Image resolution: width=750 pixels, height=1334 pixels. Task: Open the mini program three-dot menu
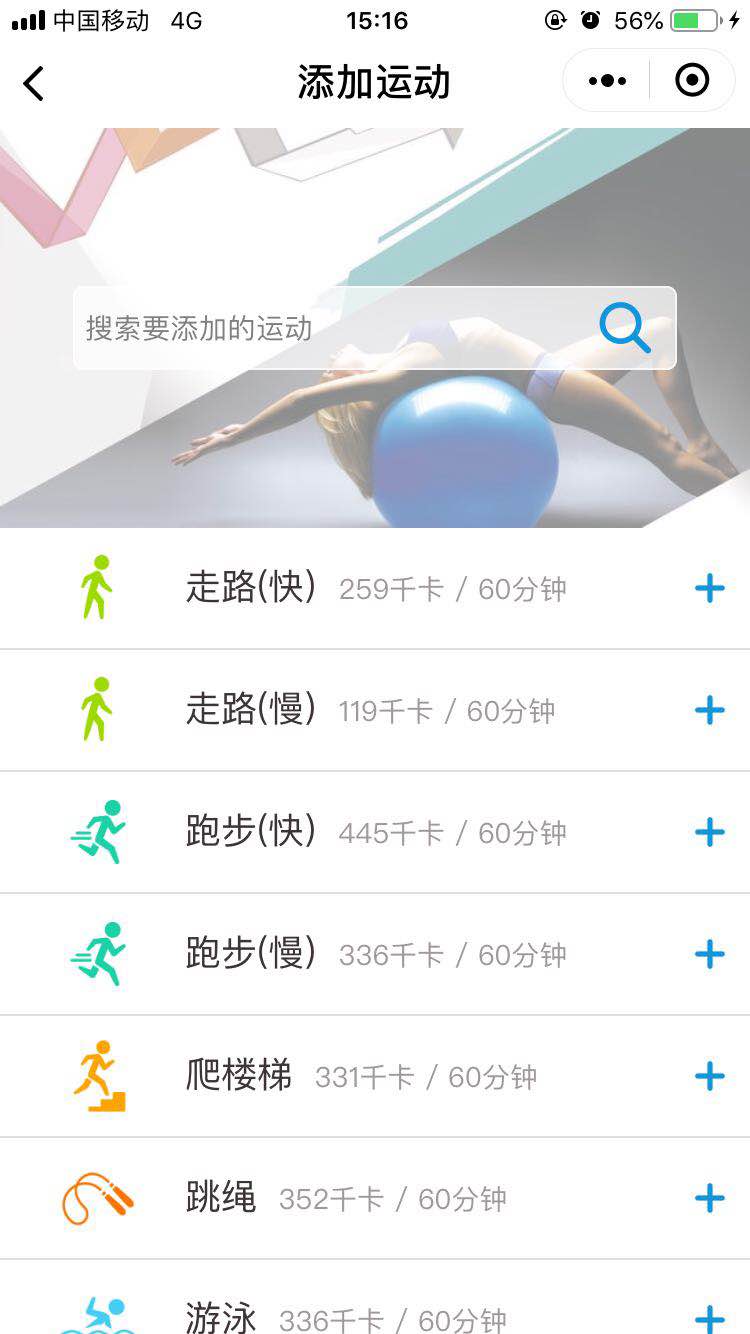coord(607,81)
